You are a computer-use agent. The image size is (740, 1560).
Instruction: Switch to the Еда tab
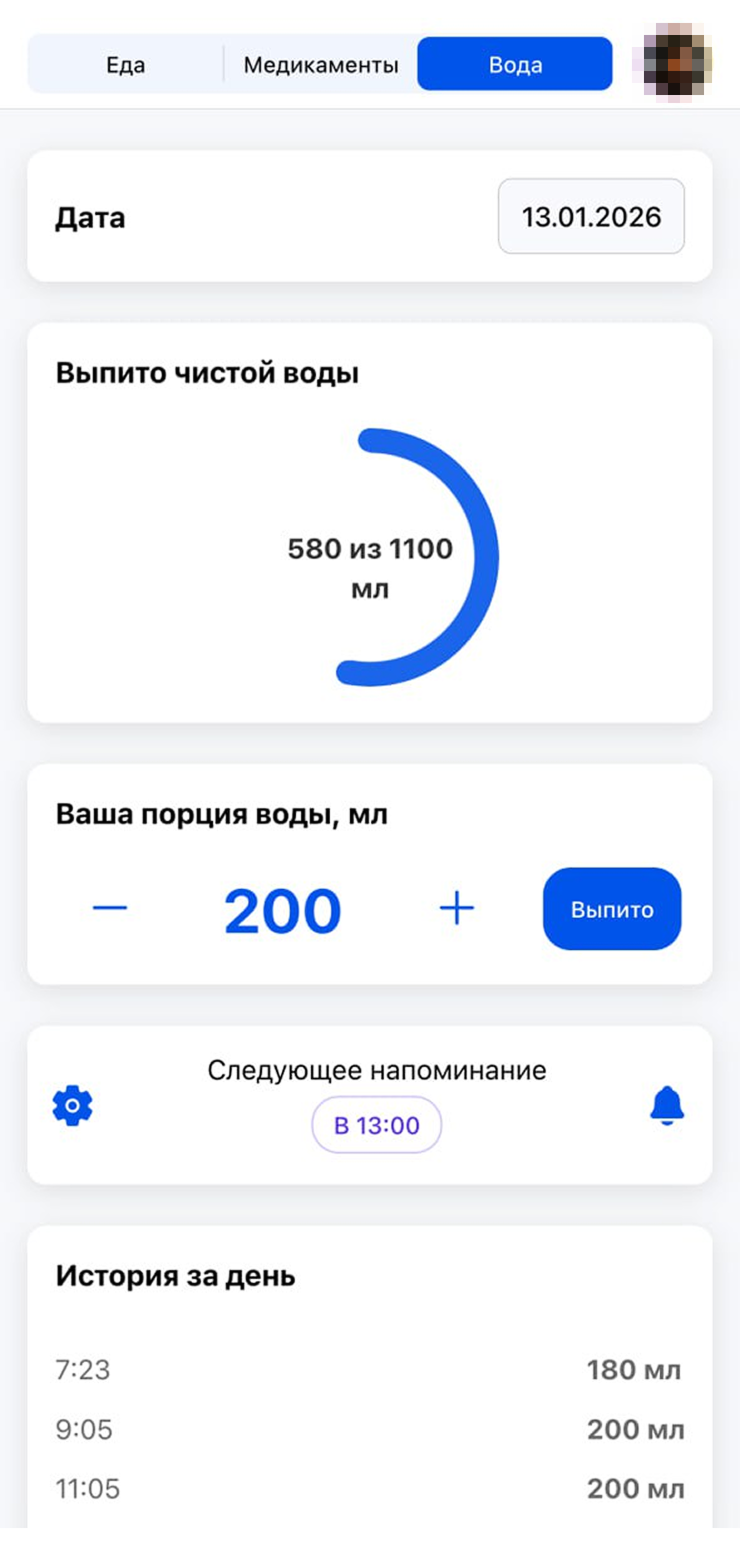tap(126, 65)
